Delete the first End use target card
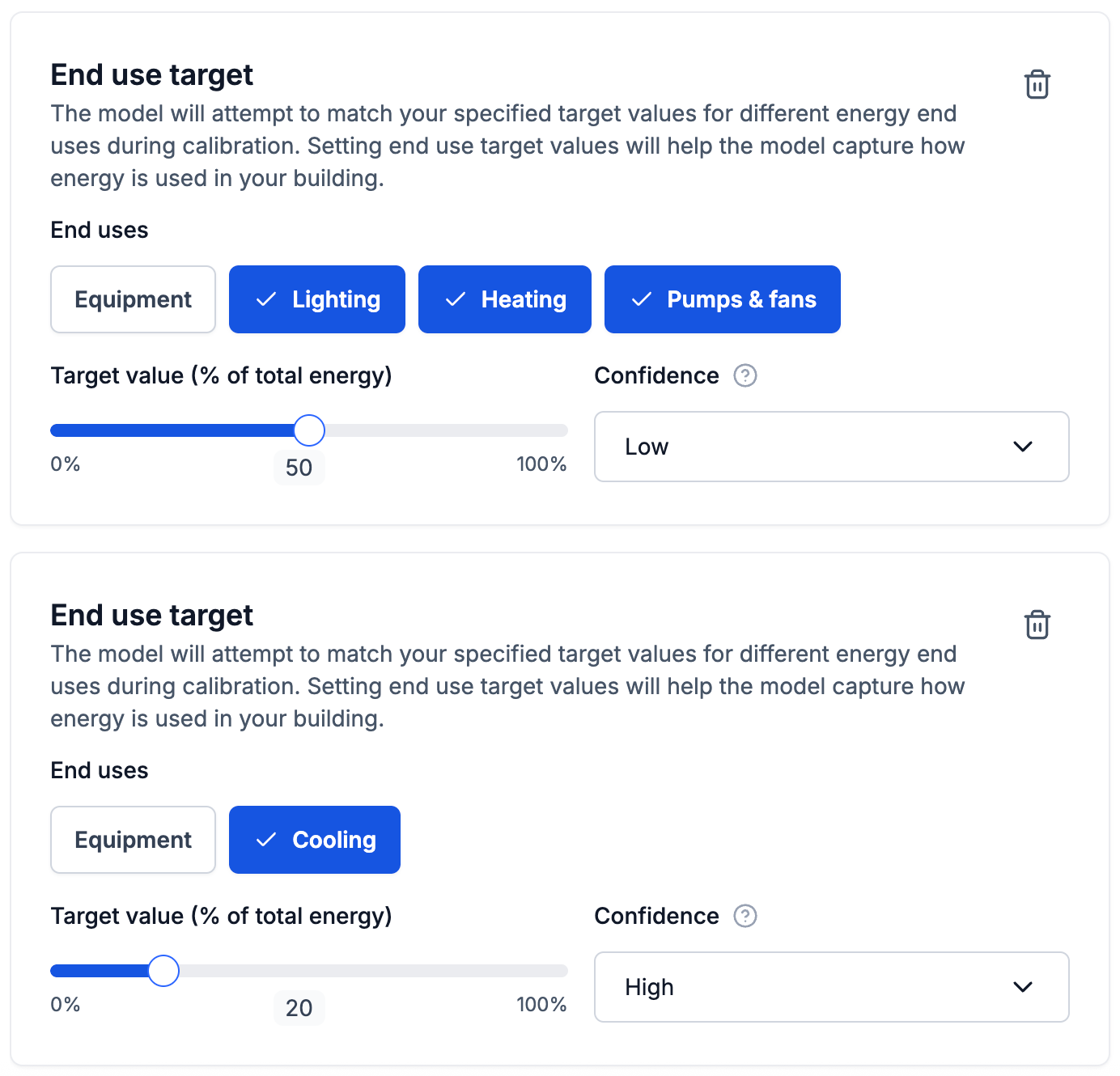Screen dimensions: 1120x1076 [x=1037, y=85]
